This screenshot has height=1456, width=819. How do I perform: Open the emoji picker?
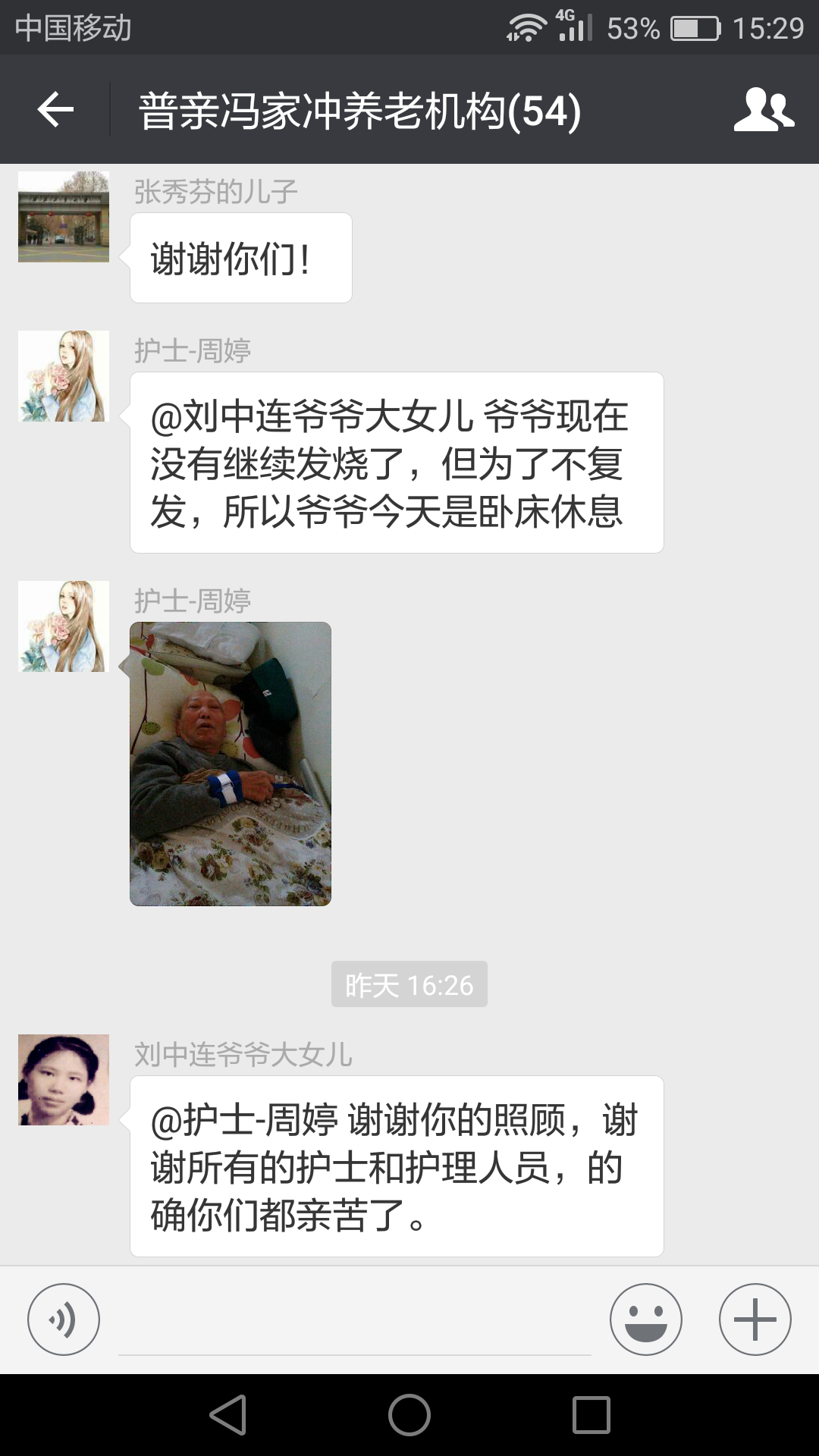tap(645, 1319)
